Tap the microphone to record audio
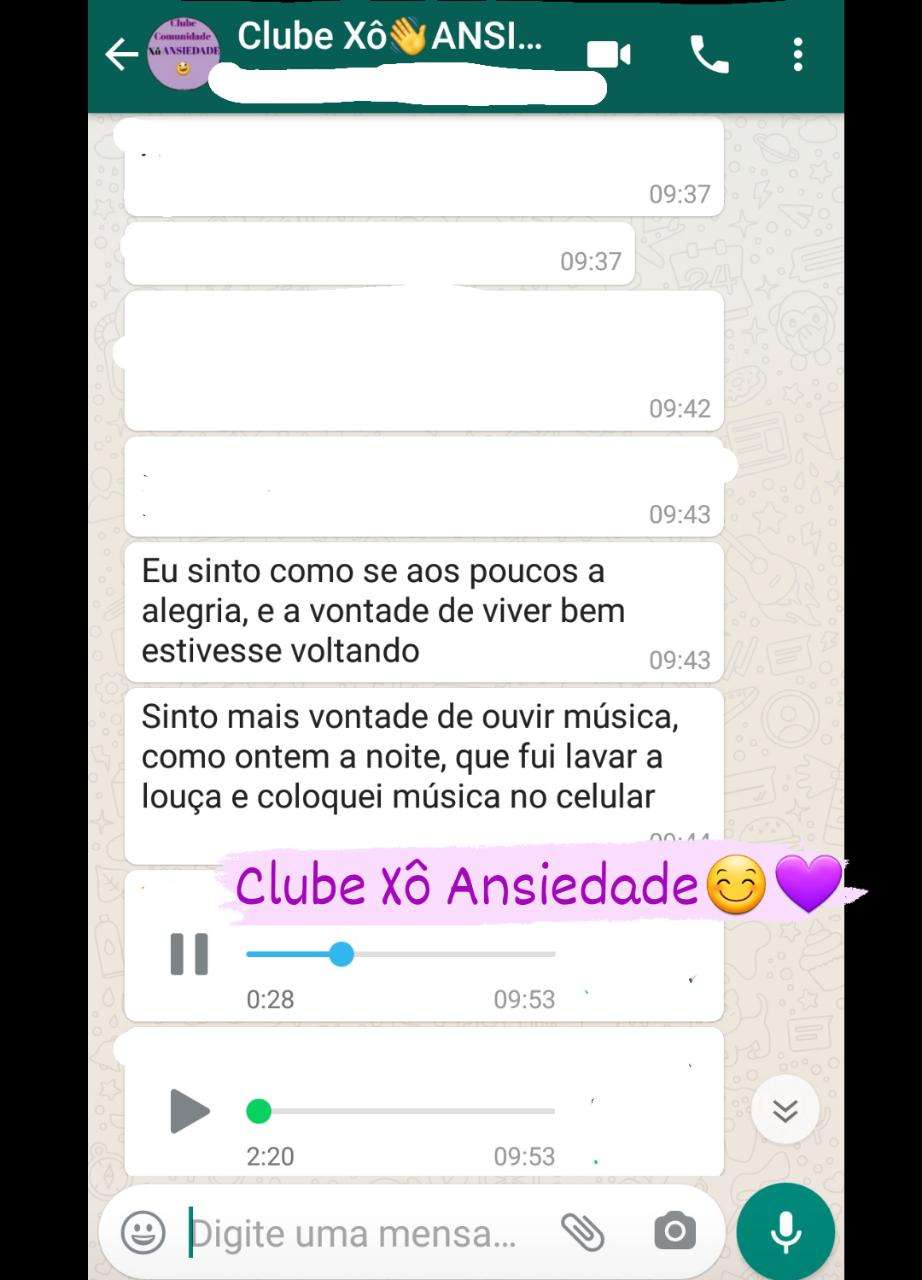 [x=785, y=1232]
